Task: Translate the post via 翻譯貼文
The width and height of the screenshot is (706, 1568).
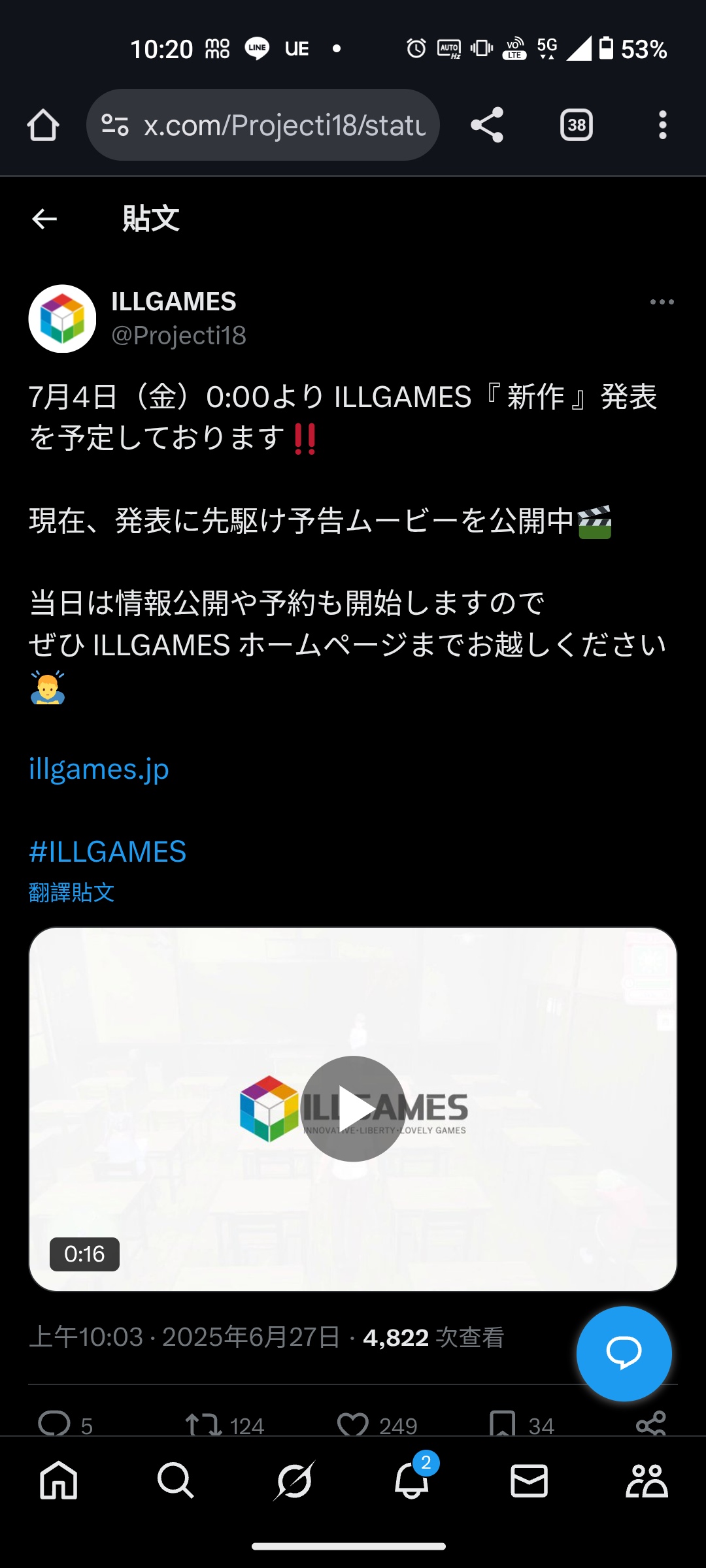Action: (72, 892)
